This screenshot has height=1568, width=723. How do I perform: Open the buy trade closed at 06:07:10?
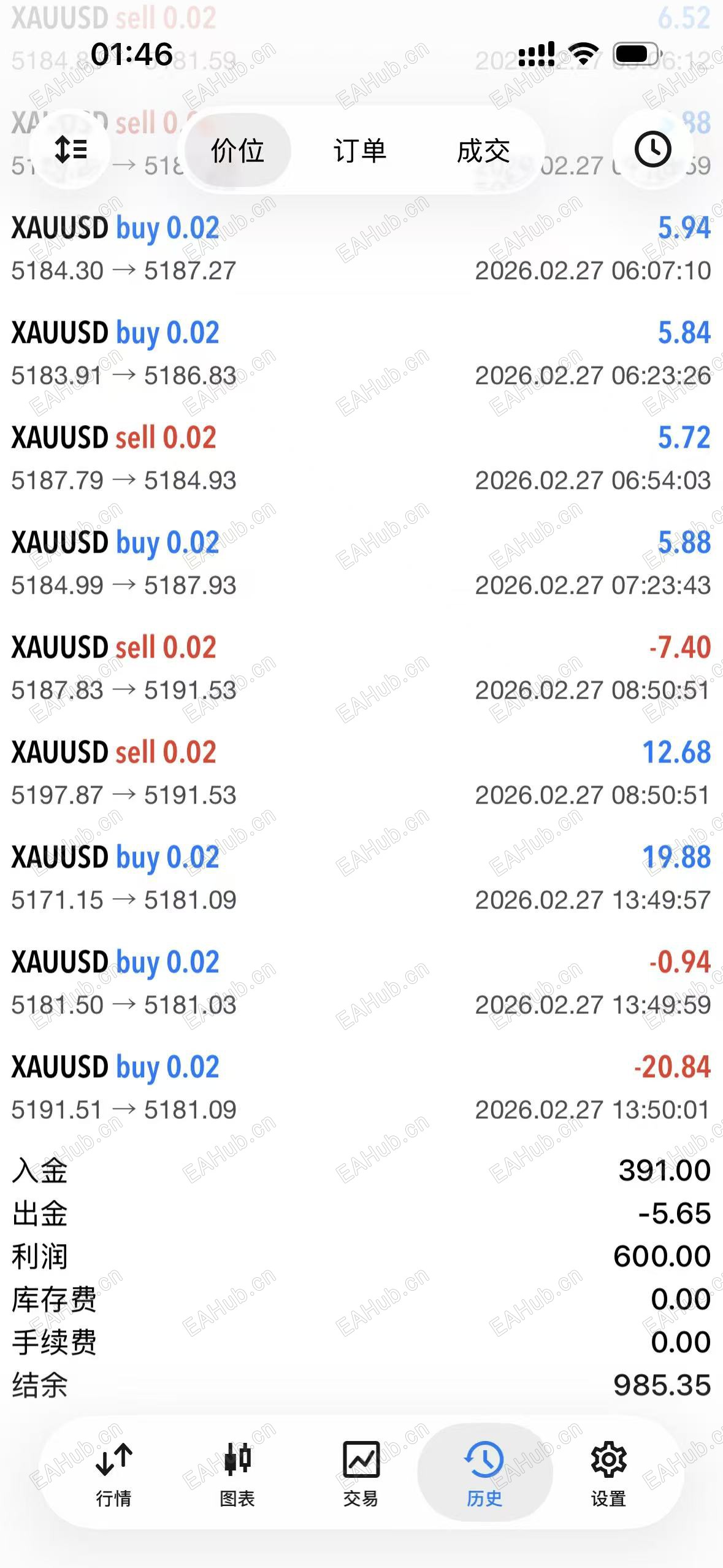pyautogui.click(x=361, y=249)
